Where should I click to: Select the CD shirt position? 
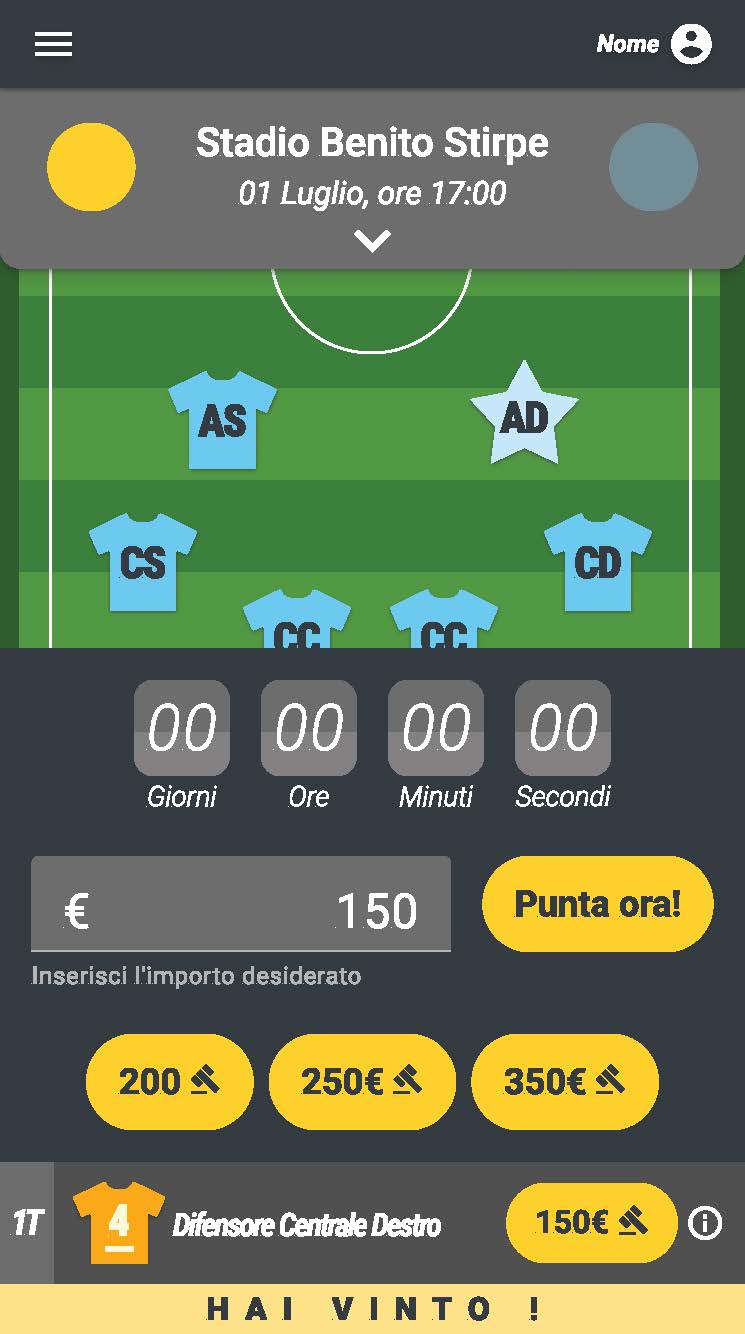tap(597, 561)
